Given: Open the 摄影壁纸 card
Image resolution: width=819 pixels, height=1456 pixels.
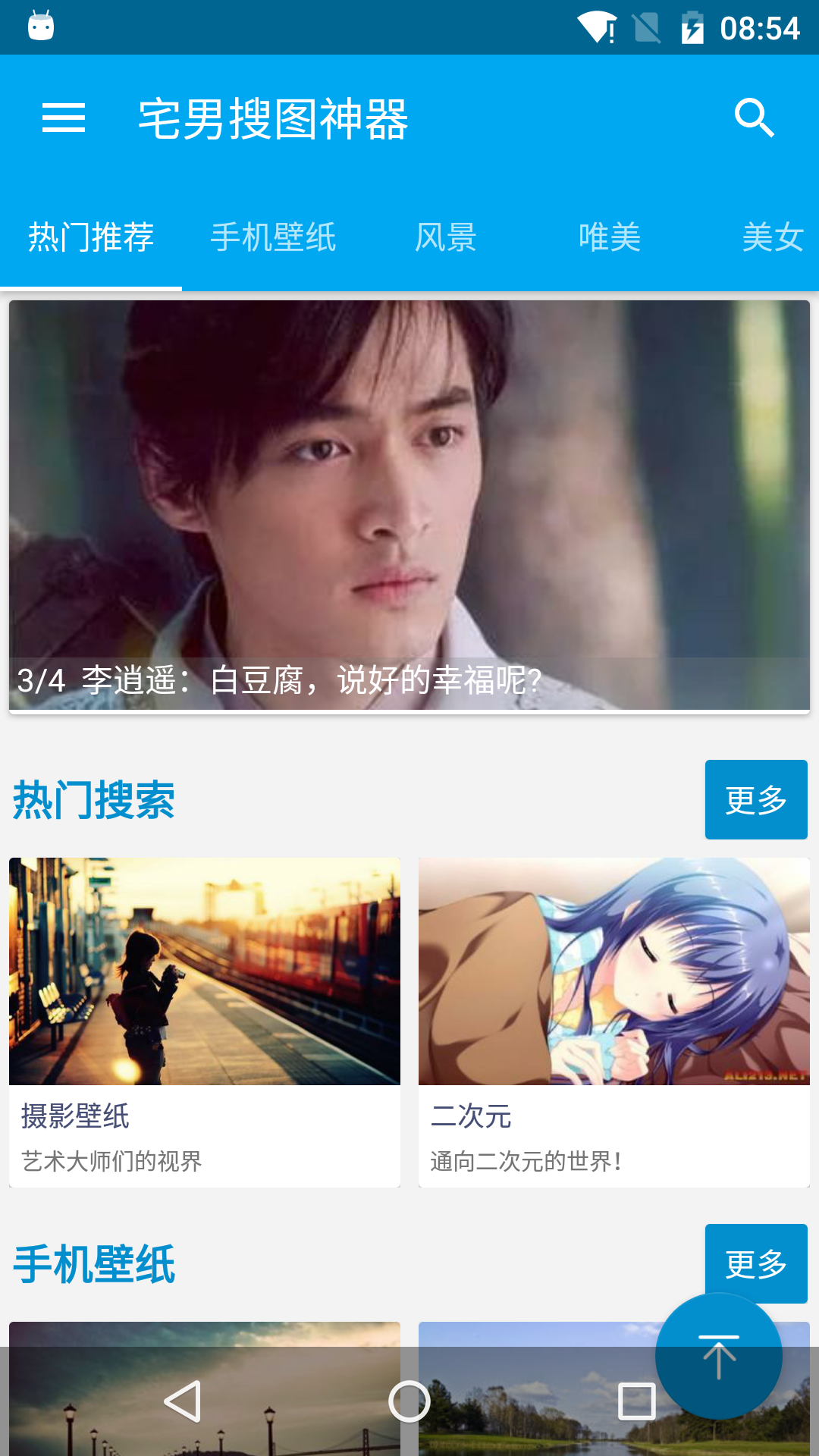Looking at the screenshot, I should [205, 1021].
